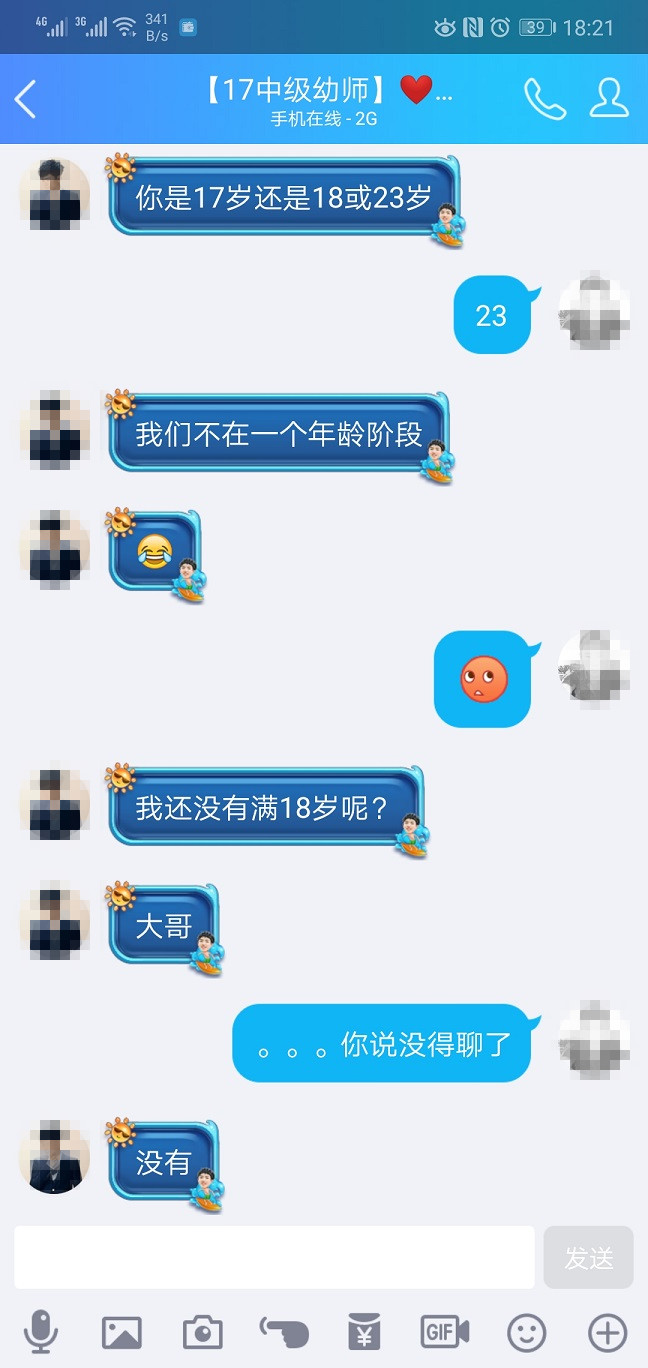Tap the message input field
The width and height of the screenshot is (648, 1368).
point(274,1257)
